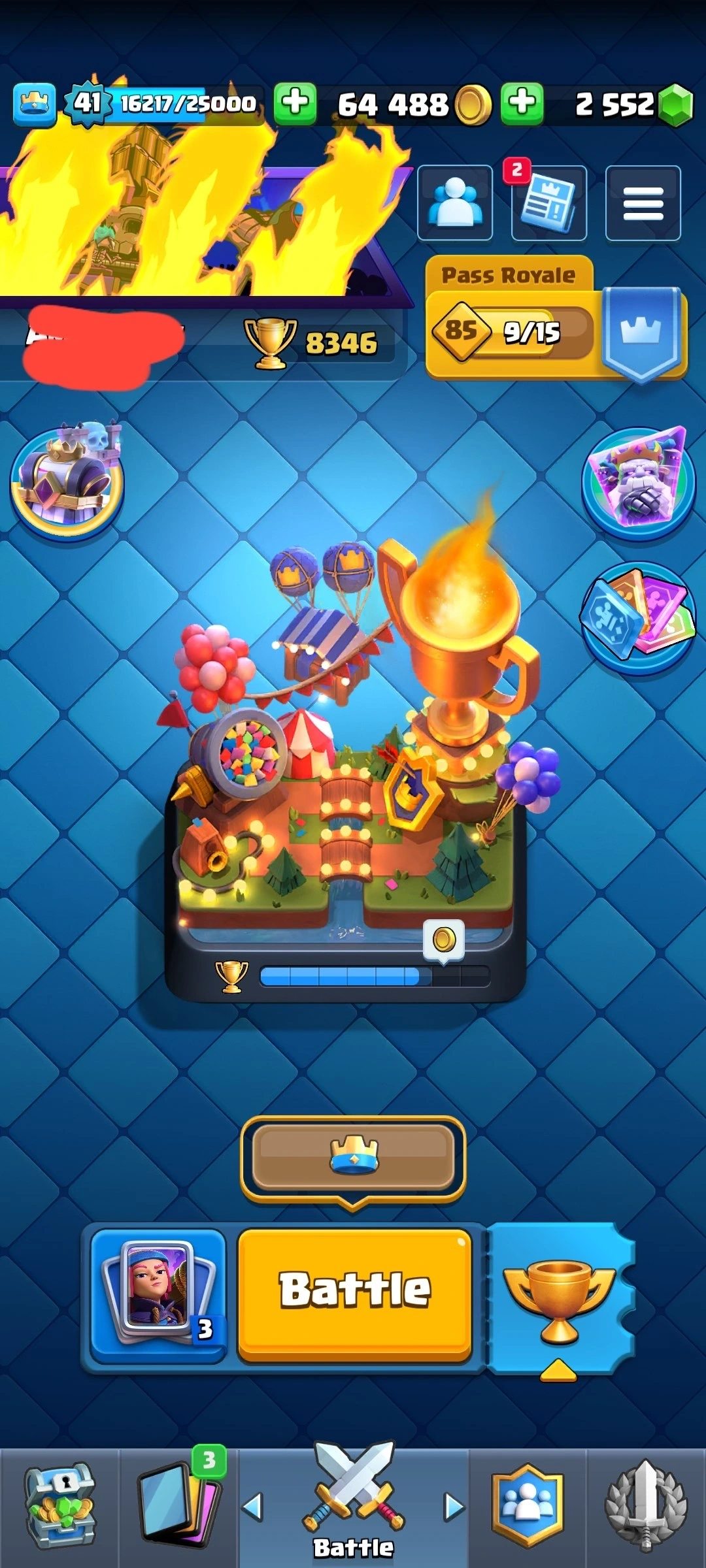Open the banner tokens collection icon
The image size is (706, 1568).
(x=638, y=617)
